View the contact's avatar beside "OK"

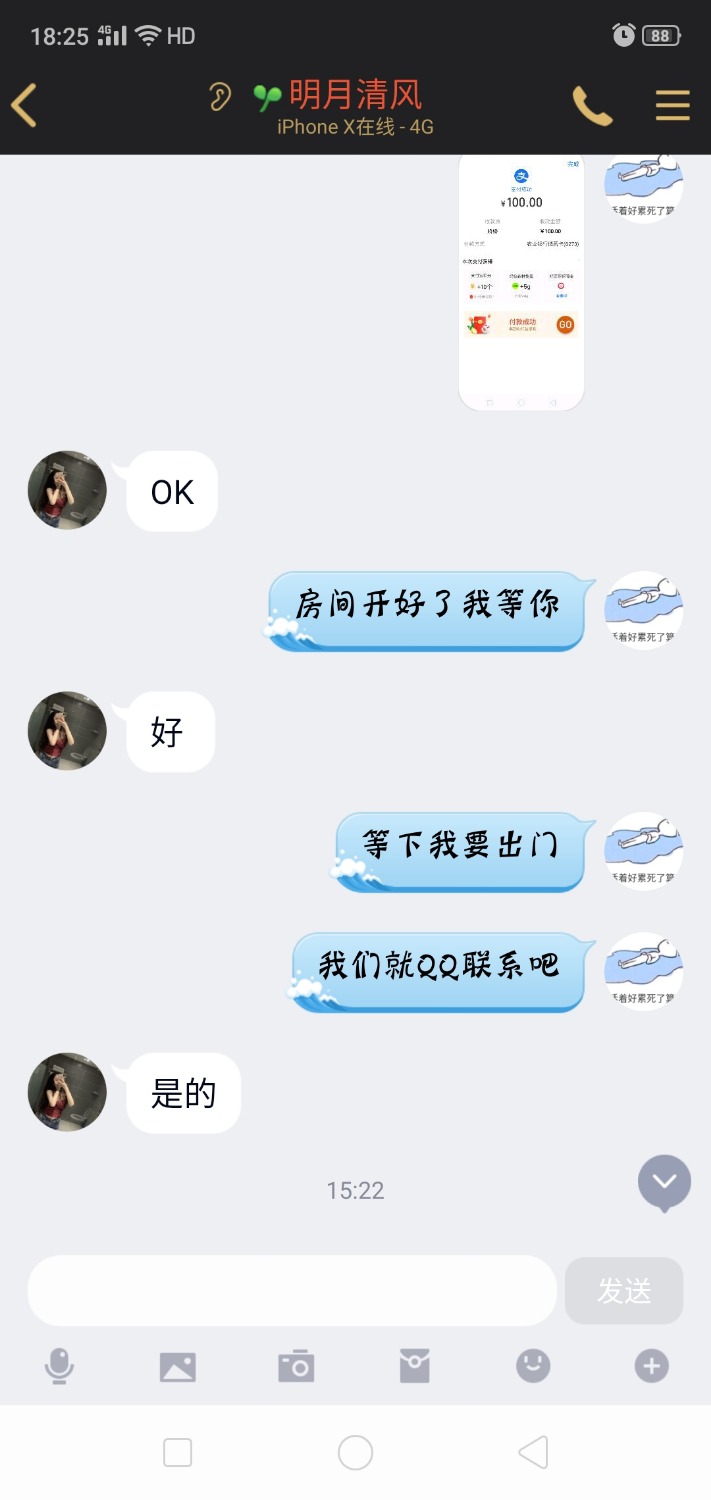(67, 490)
